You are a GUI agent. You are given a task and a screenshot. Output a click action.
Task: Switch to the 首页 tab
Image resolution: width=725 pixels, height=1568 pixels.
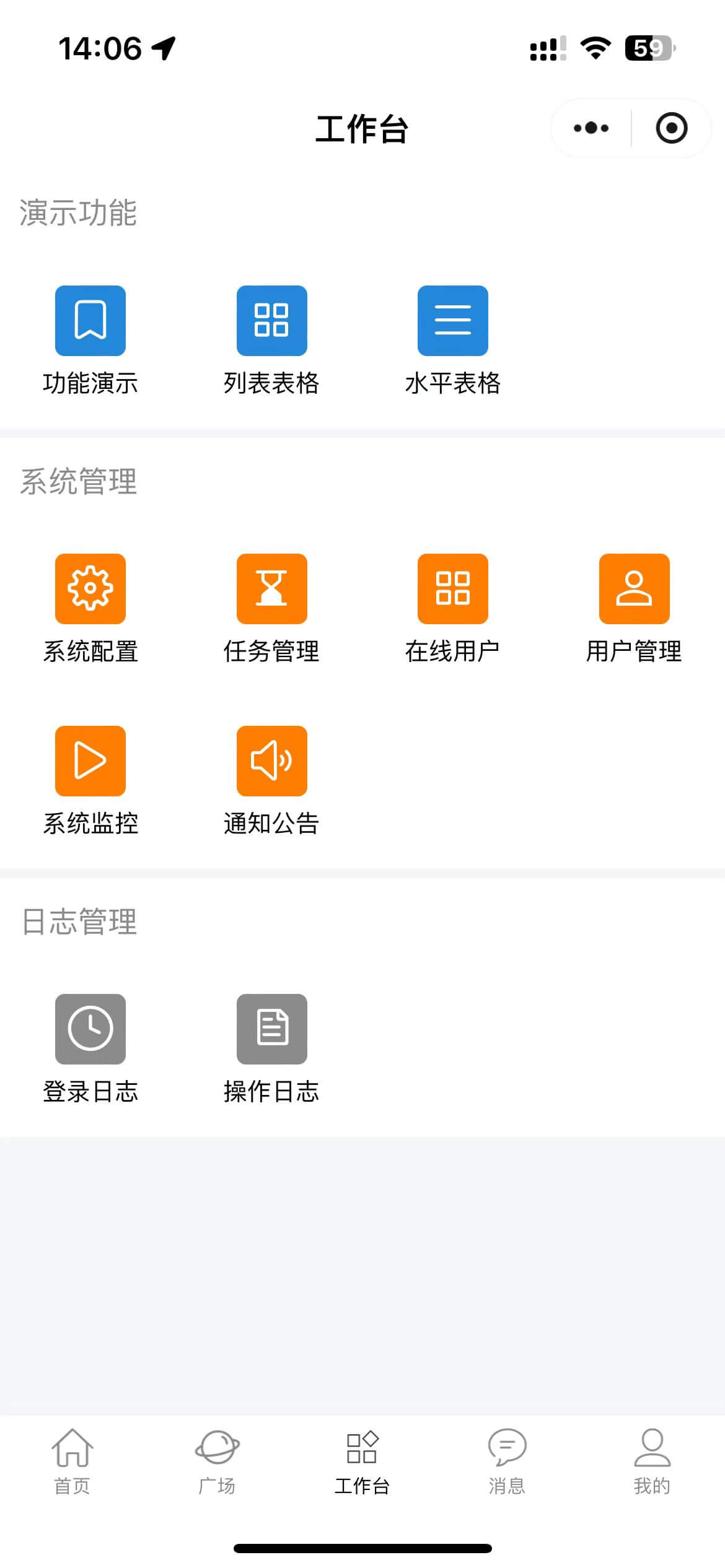tap(72, 1461)
